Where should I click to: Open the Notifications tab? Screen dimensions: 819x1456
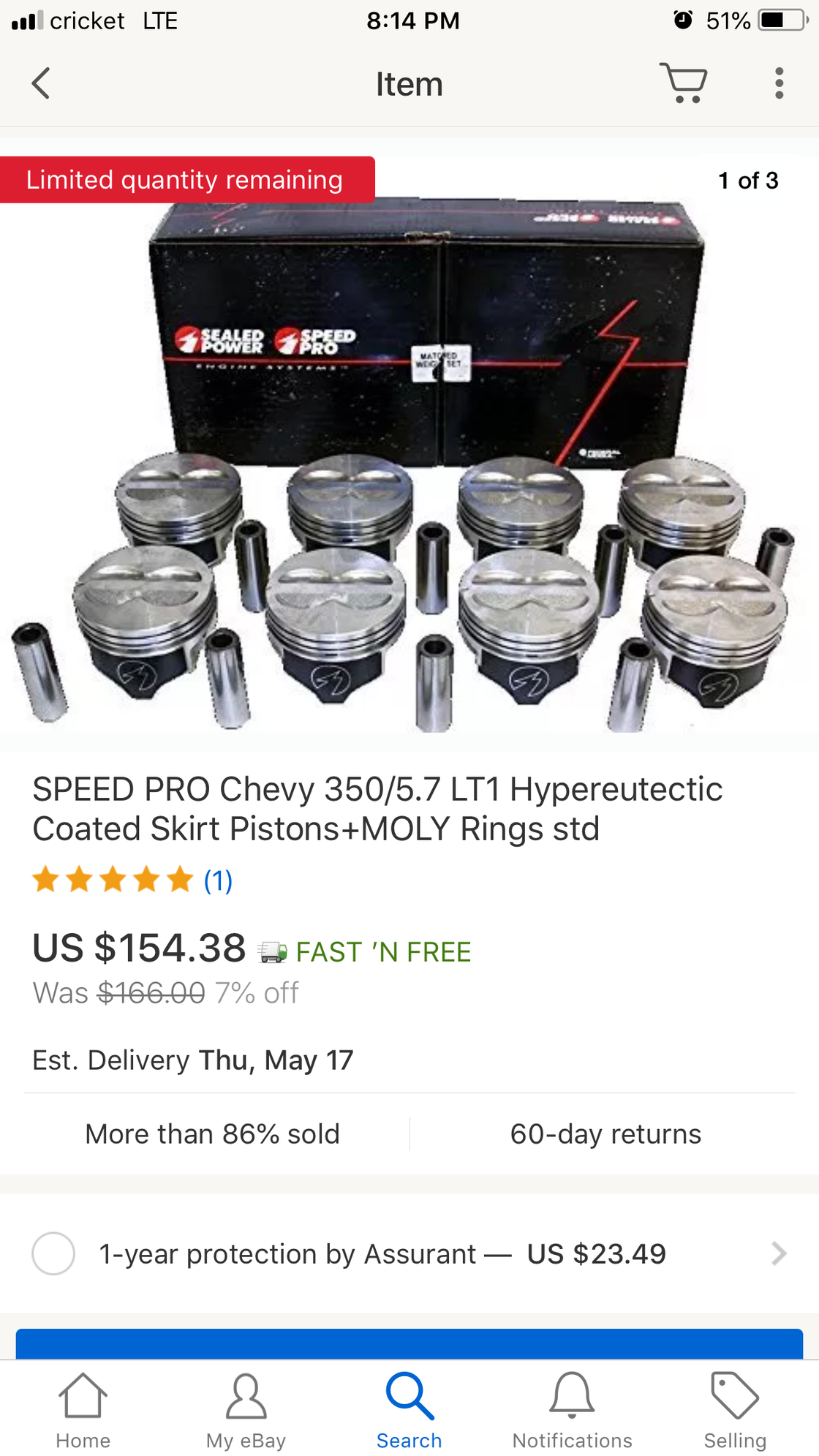[x=572, y=1411]
